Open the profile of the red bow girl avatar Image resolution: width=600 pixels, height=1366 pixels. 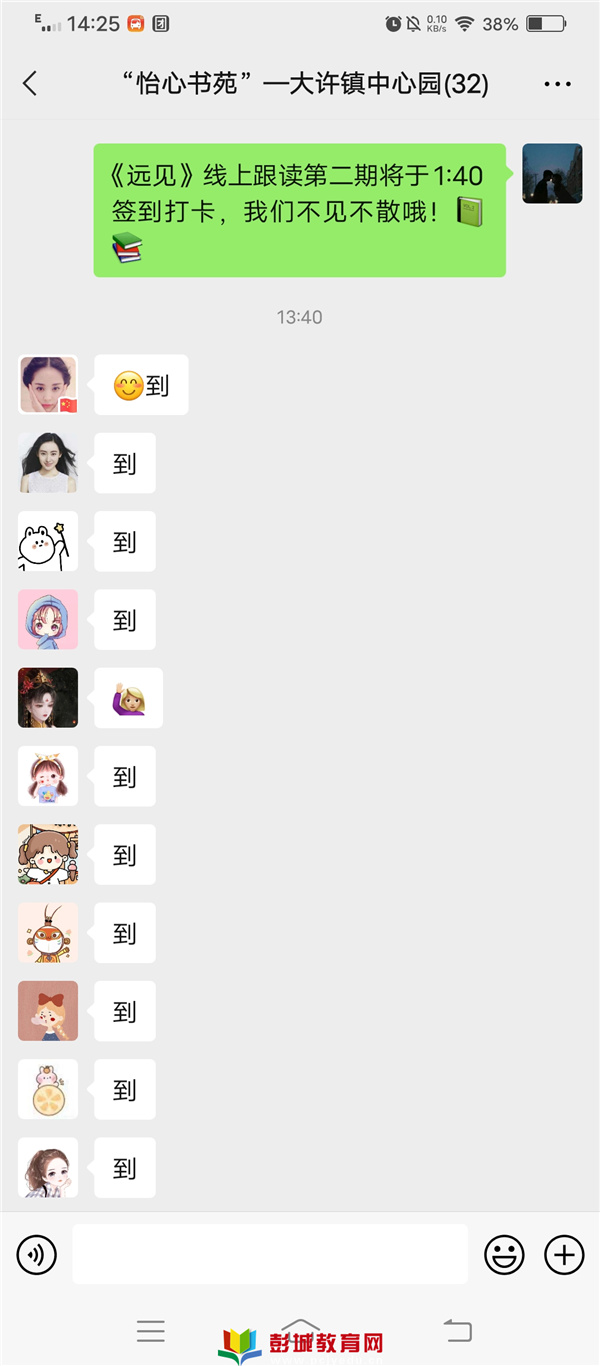click(48, 1011)
